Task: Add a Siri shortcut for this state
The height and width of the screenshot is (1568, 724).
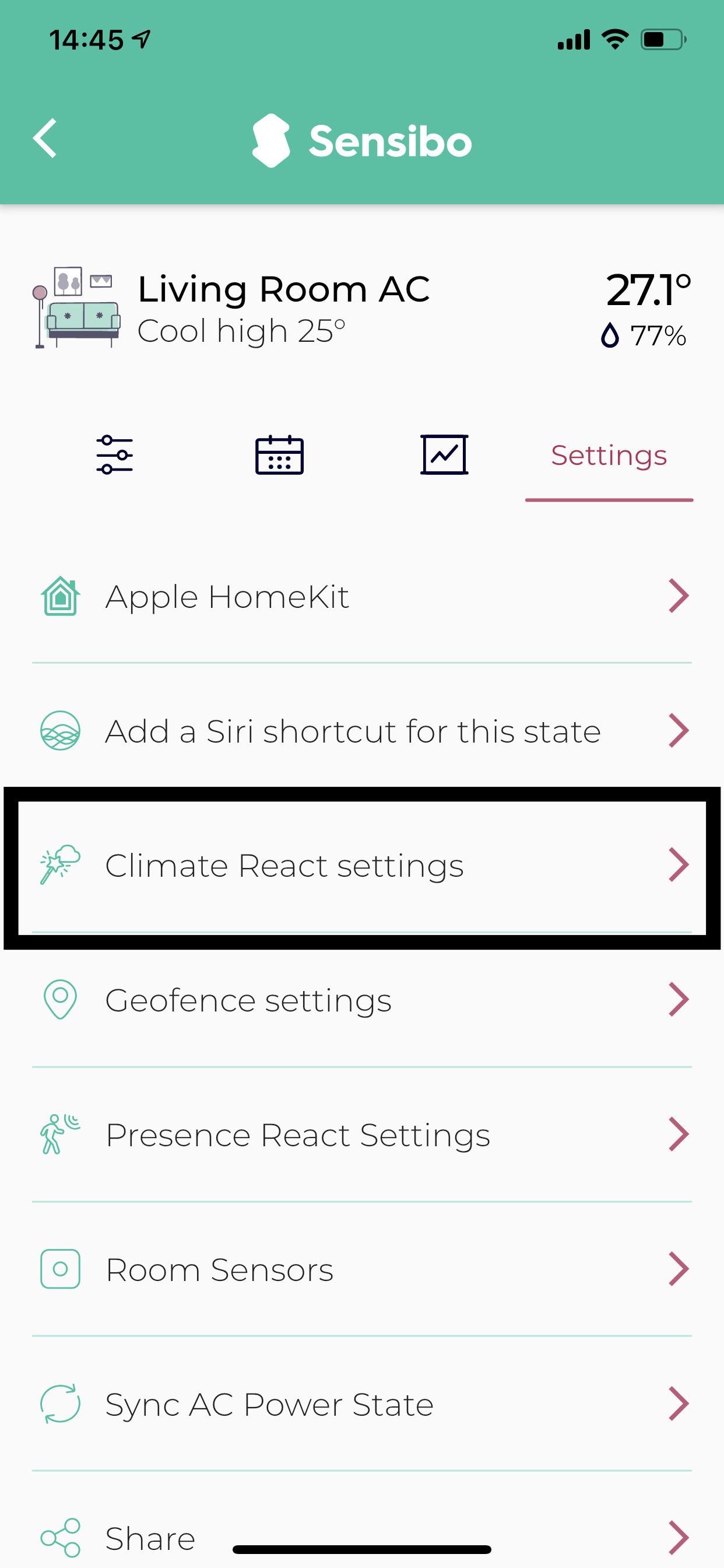Action: point(362,731)
